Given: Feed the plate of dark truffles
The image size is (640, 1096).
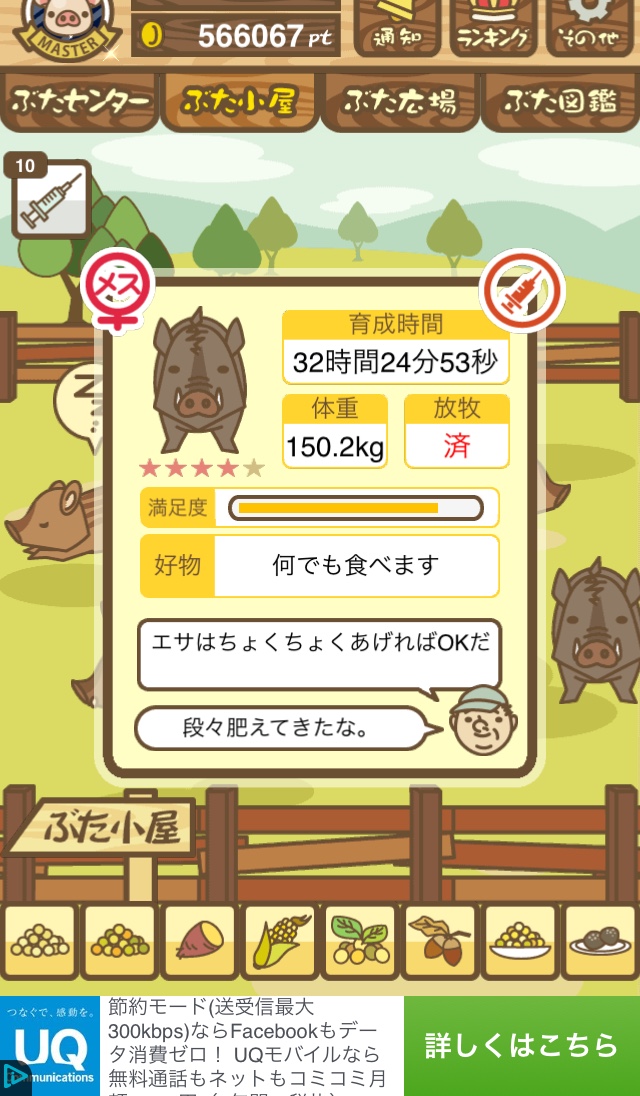Looking at the screenshot, I should (600, 941).
